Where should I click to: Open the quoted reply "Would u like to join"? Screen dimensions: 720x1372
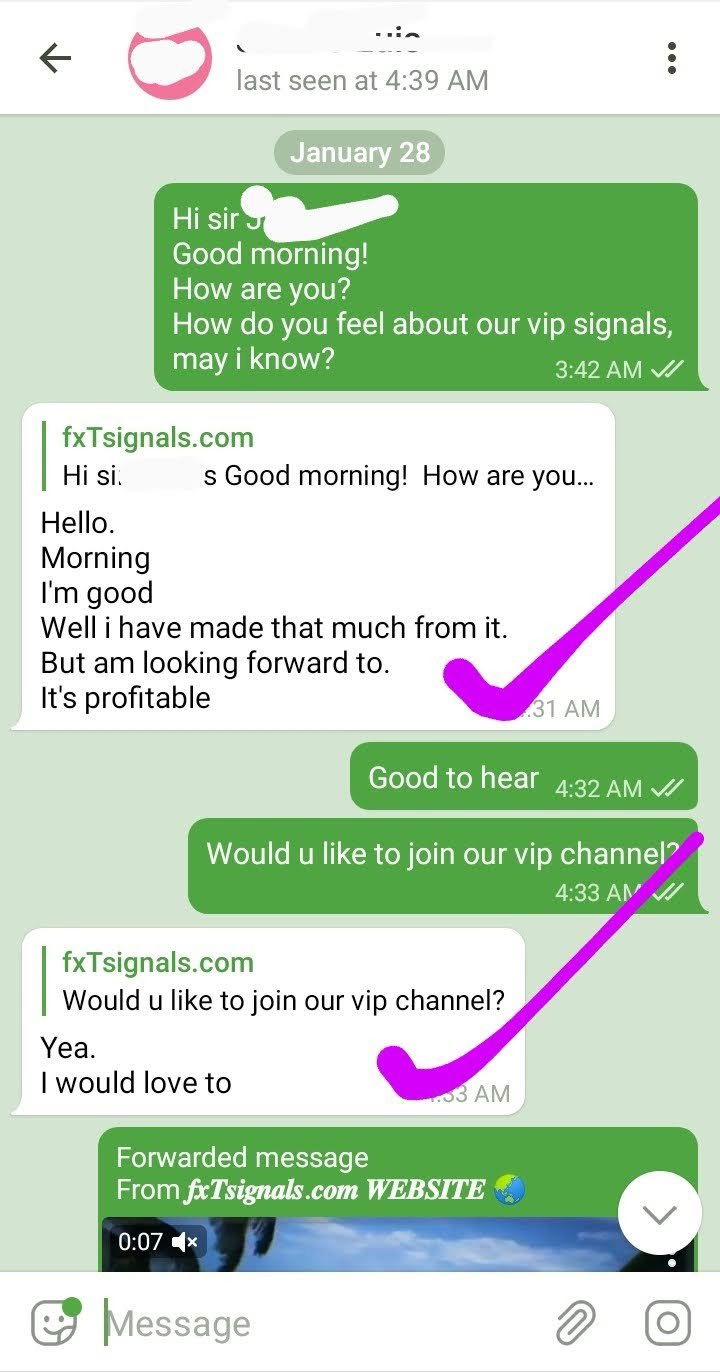(282, 981)
